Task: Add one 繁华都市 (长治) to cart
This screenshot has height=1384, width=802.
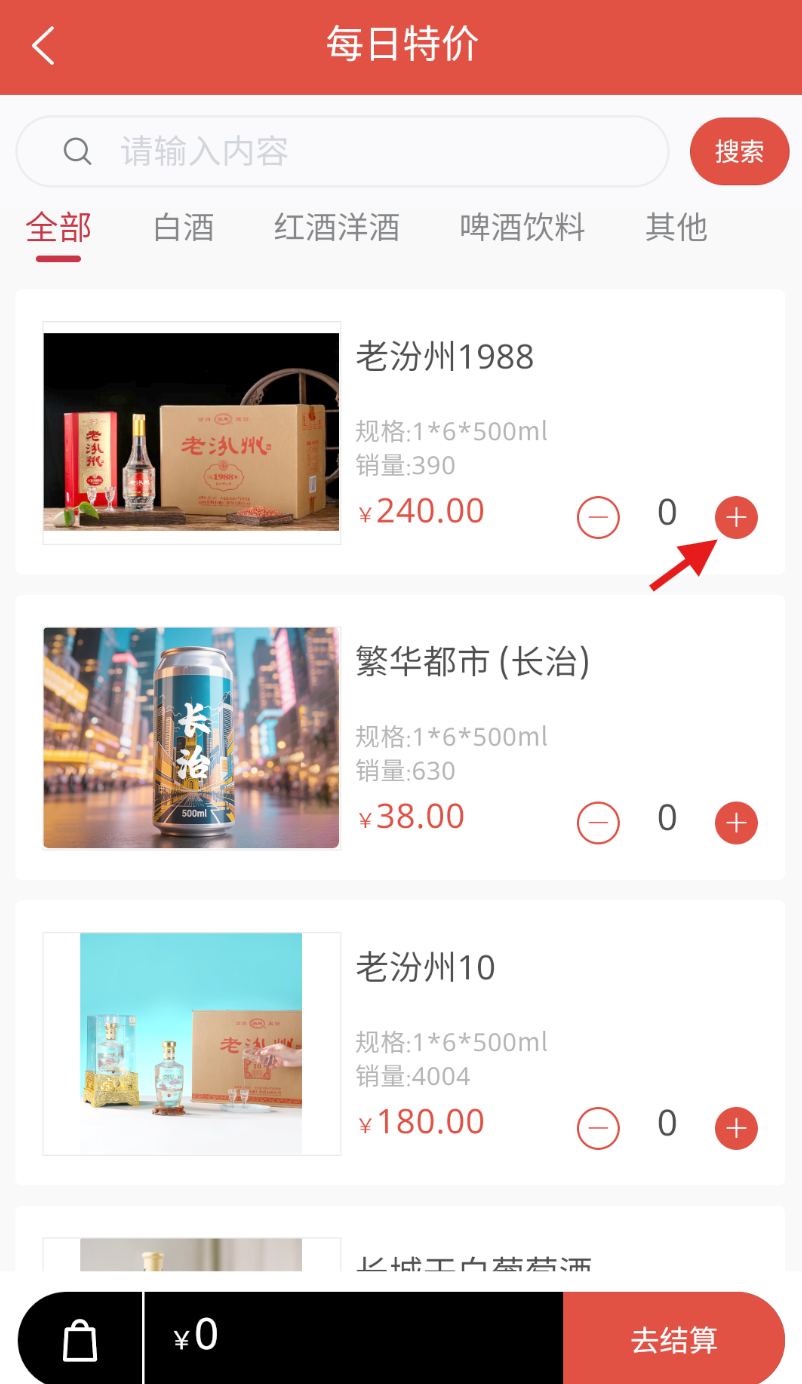Action: pos(736,823)
